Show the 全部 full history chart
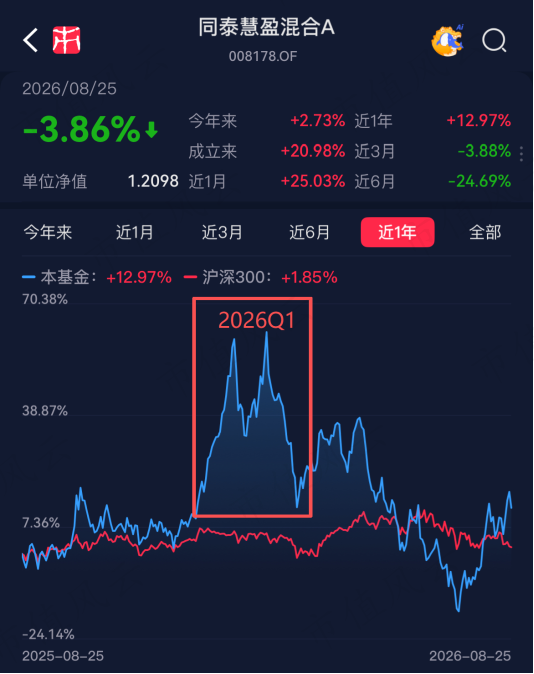The width and height of the screenshot is (534, 674). (485, 233)
